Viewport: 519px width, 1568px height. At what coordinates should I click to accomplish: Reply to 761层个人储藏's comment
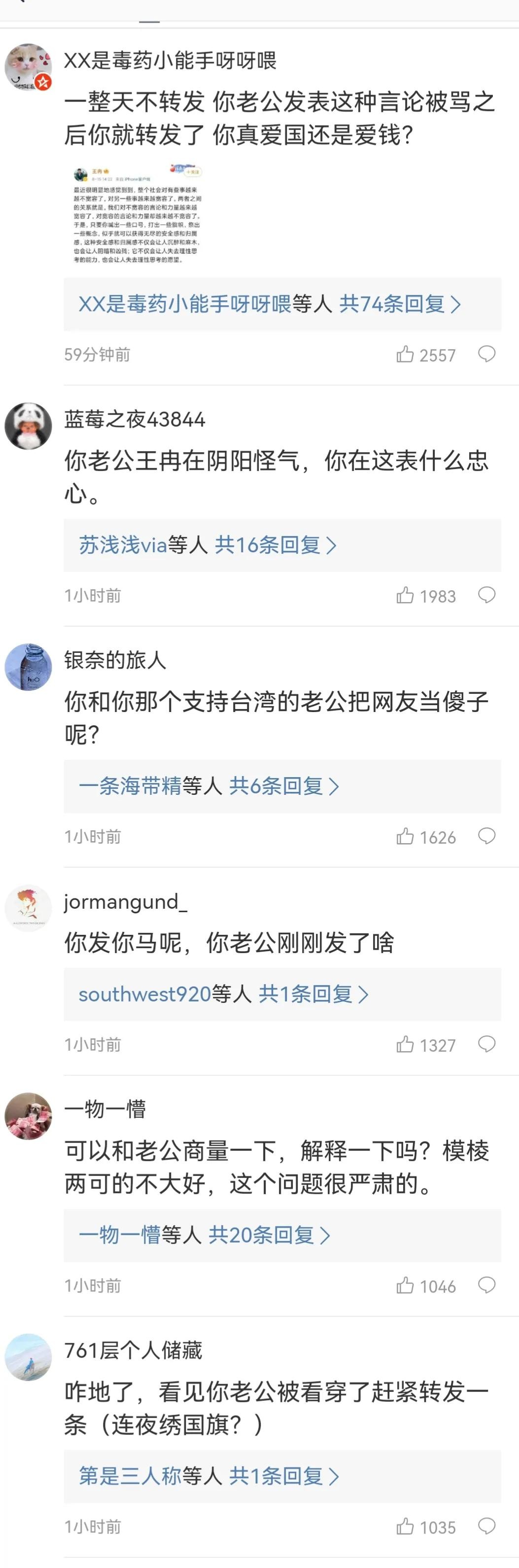click(486, 1526)
